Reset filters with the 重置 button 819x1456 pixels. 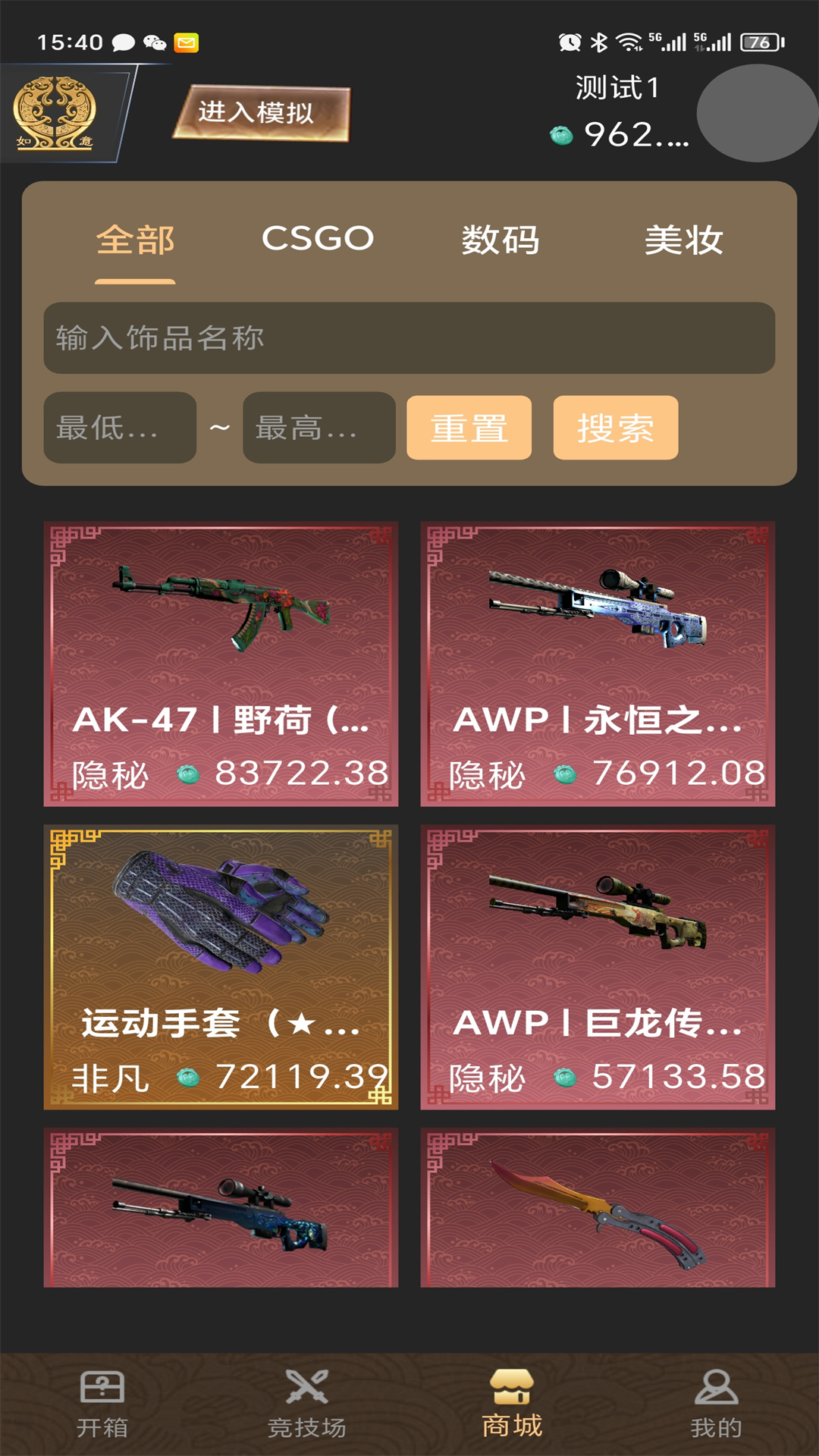[469, 428]
